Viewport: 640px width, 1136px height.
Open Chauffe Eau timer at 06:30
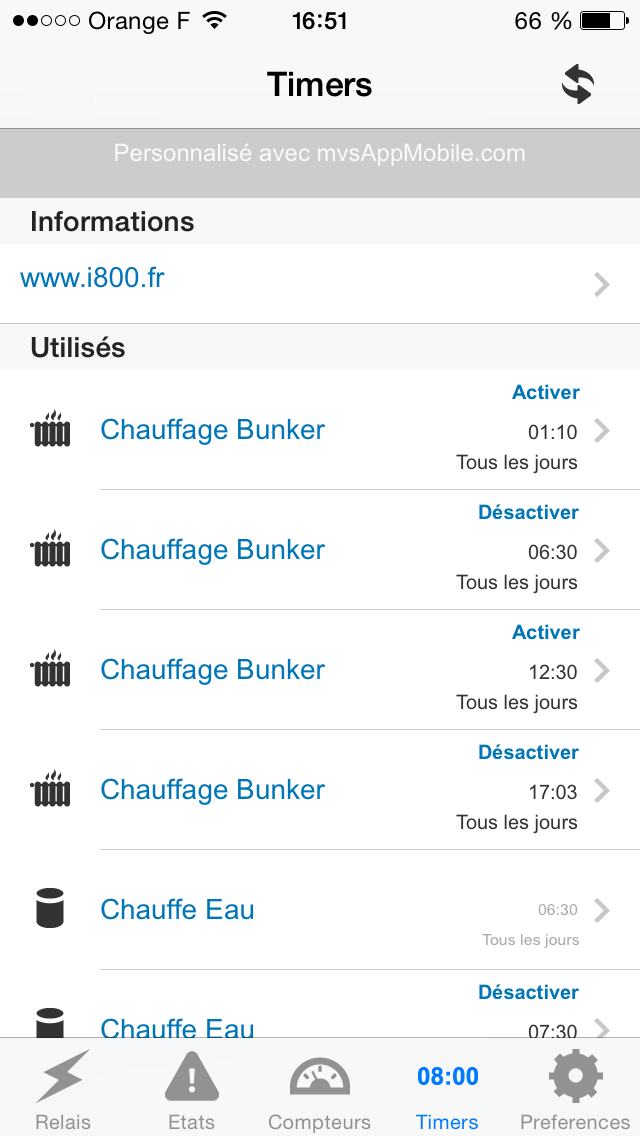pos(320,910)
